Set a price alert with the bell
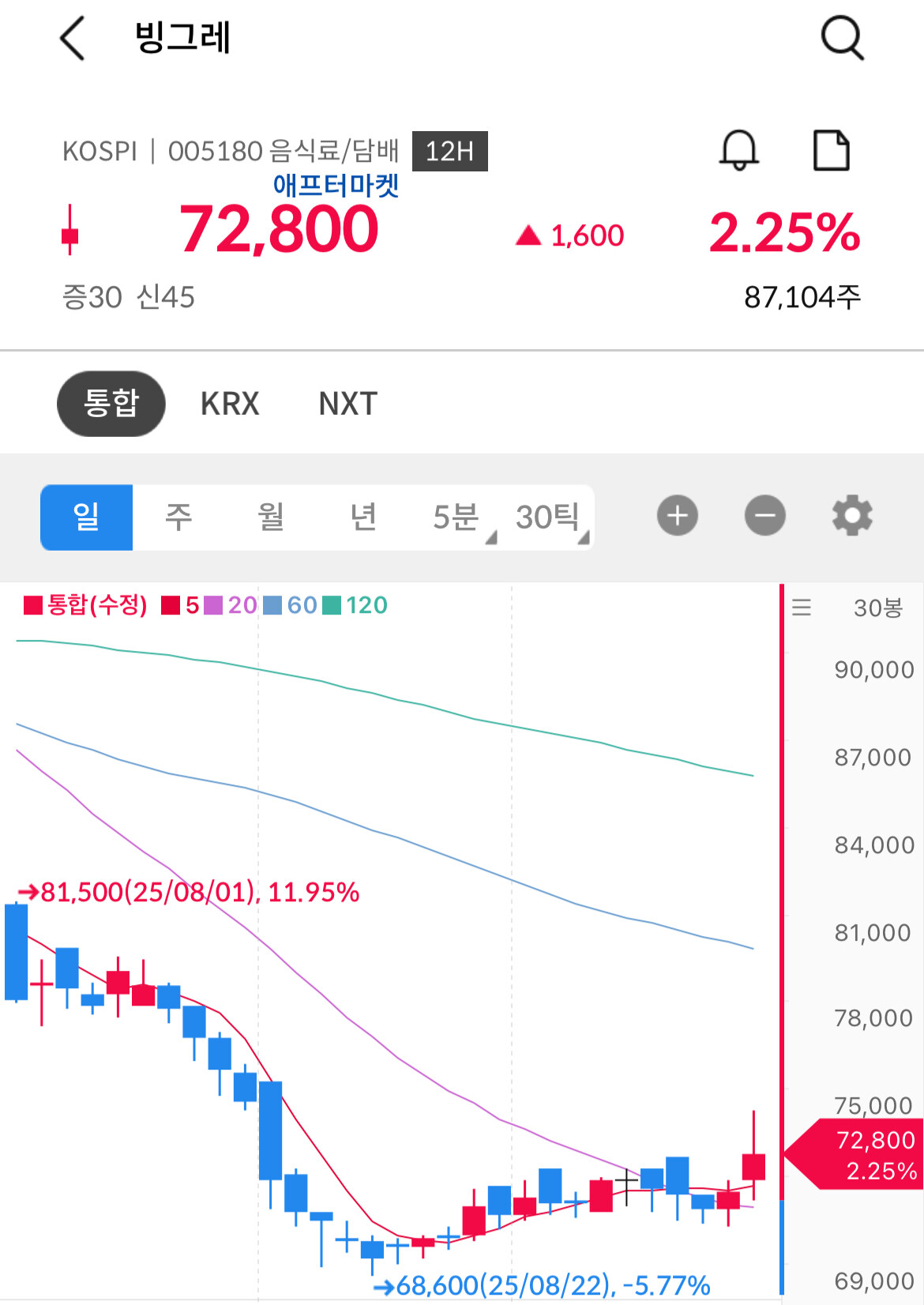 pyautogui.click(x=739, y=150)
